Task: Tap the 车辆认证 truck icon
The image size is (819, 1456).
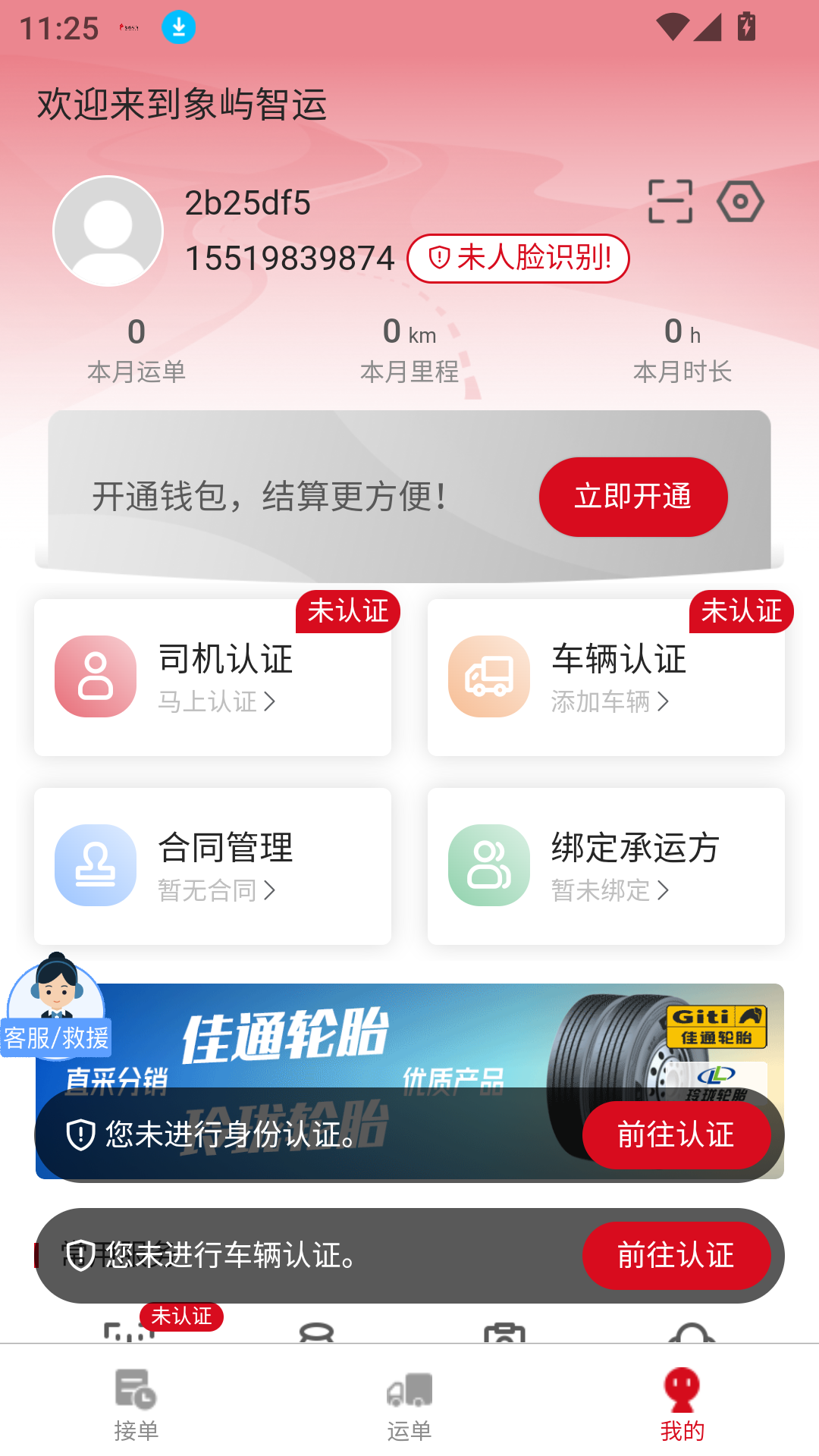Action: pyautogui.click(x=489, y=676)
